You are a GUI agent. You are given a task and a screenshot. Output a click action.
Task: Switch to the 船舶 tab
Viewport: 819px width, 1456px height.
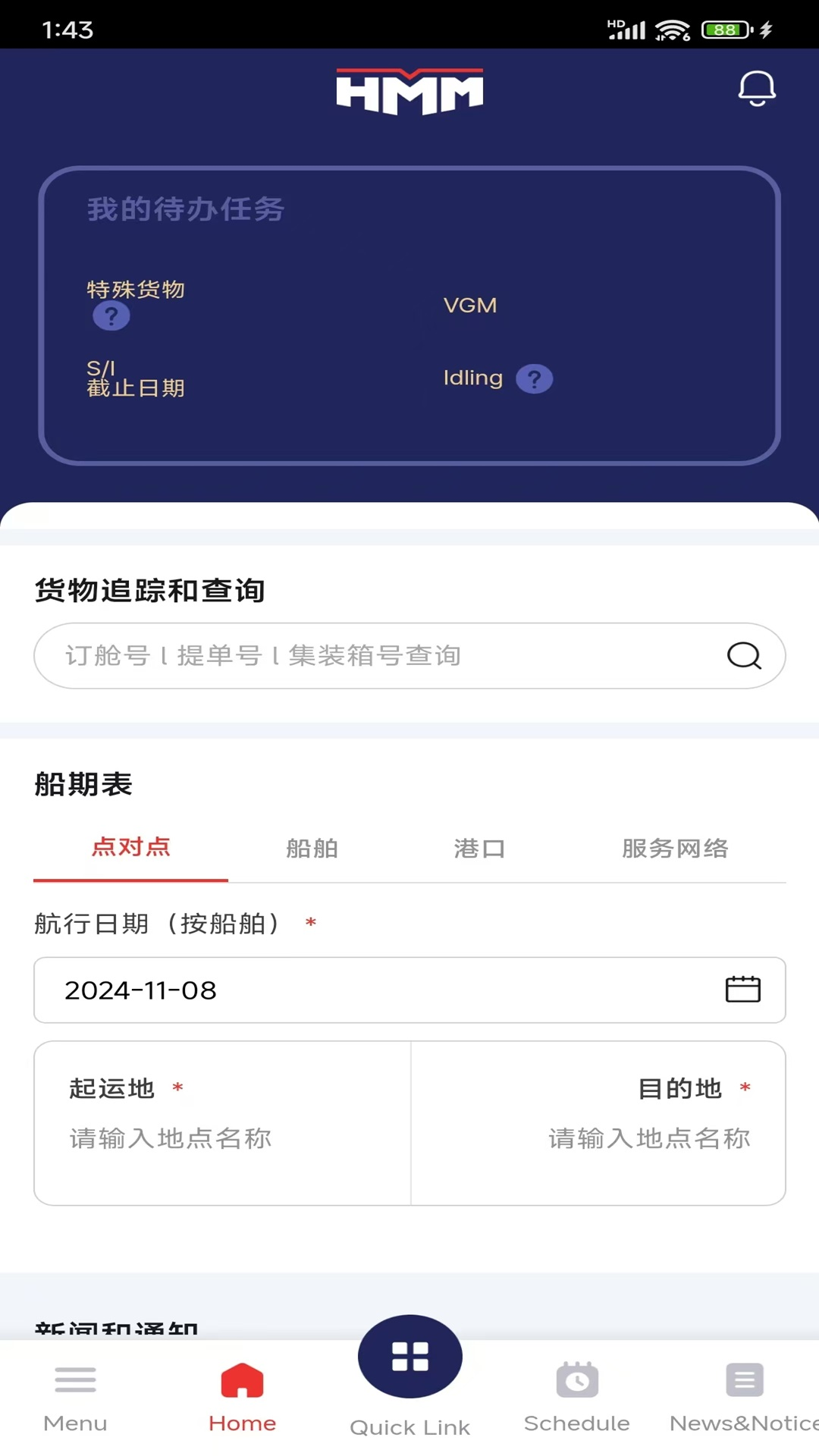coord(312,849)
